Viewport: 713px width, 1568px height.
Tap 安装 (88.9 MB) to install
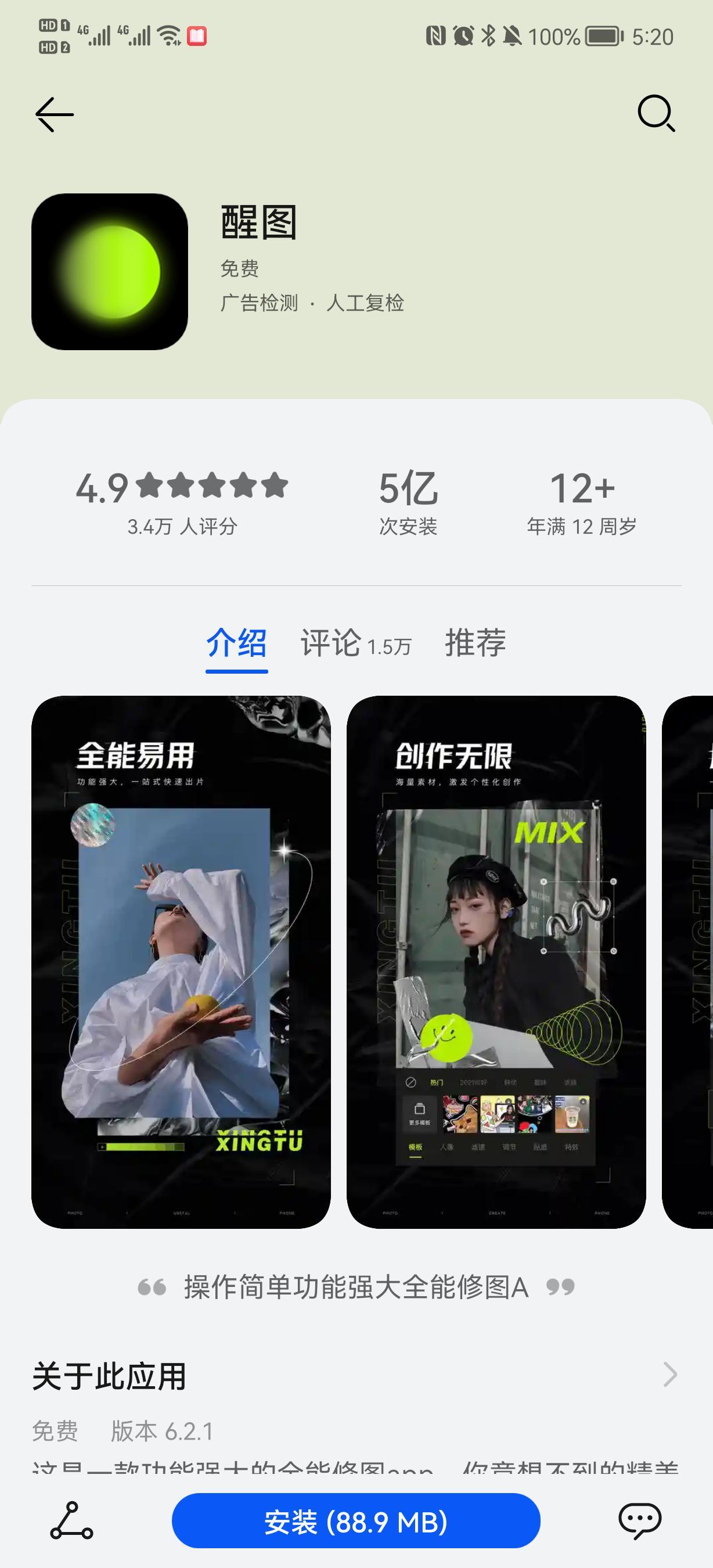coord(356,1520)
